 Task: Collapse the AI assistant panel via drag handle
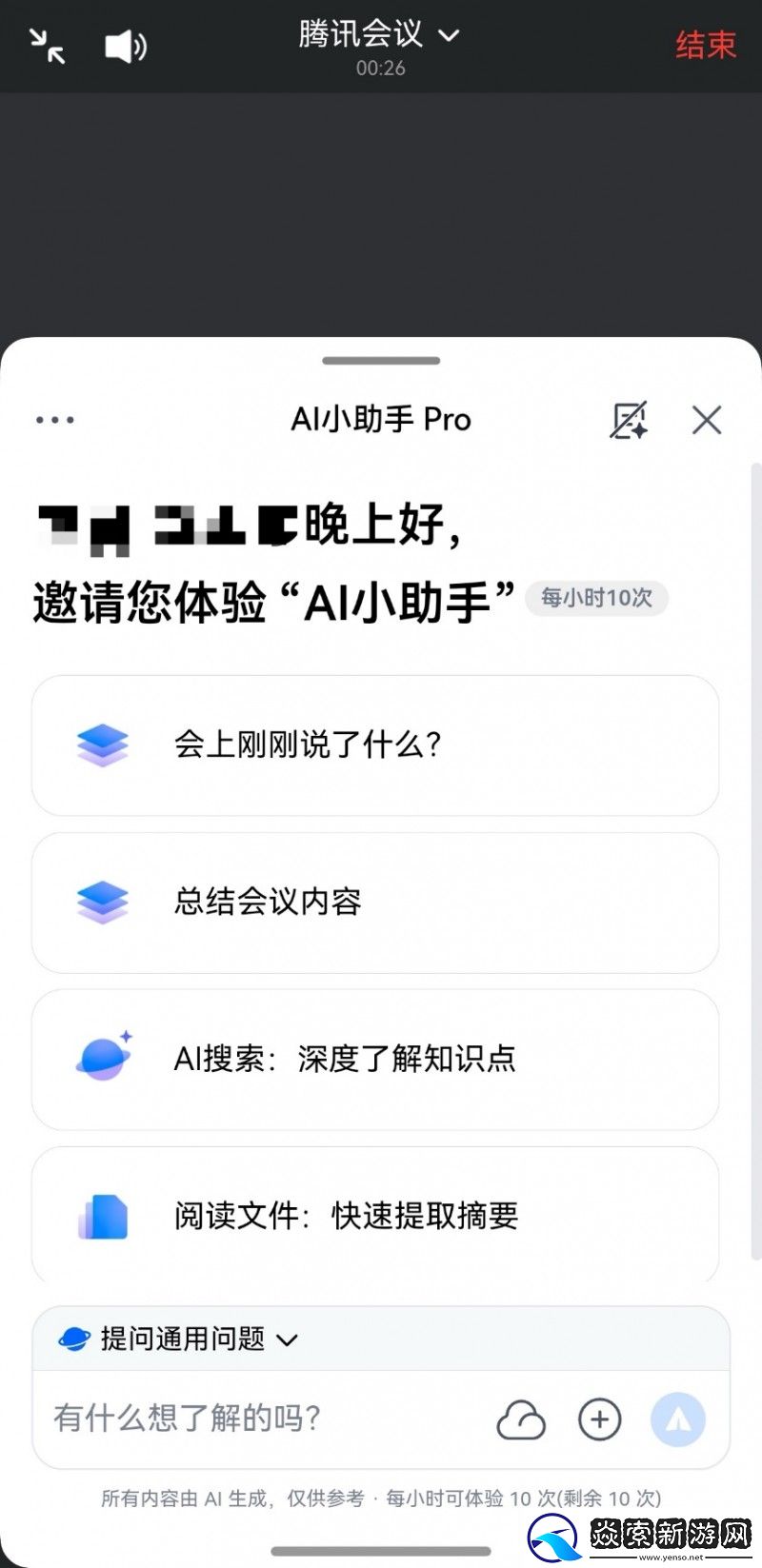[381, 360]
